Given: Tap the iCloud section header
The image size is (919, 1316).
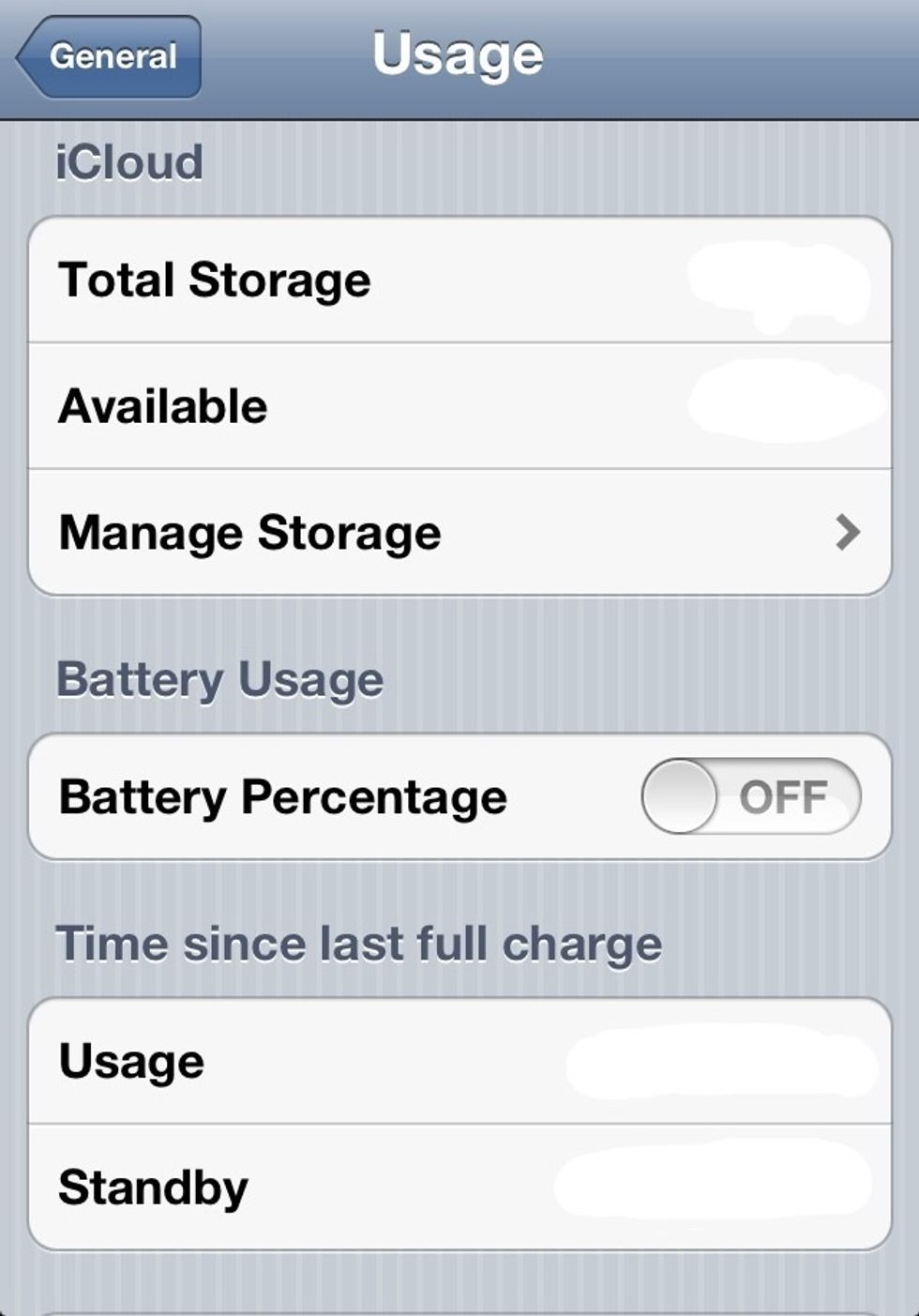Looking at the screenshot, I should (x=128, y=161).
